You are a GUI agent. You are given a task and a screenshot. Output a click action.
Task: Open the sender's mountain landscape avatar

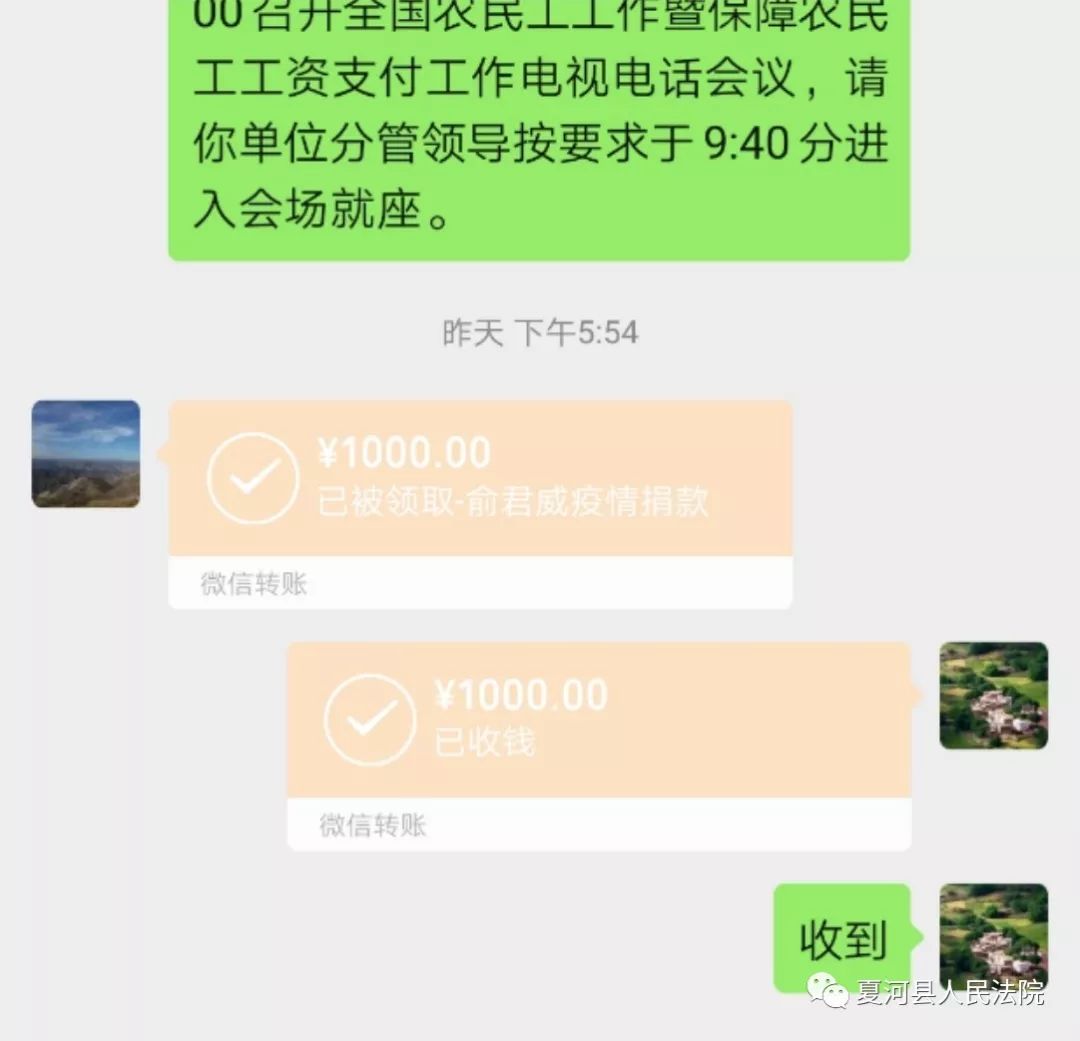pyautogui.click(x=86, y=454)
